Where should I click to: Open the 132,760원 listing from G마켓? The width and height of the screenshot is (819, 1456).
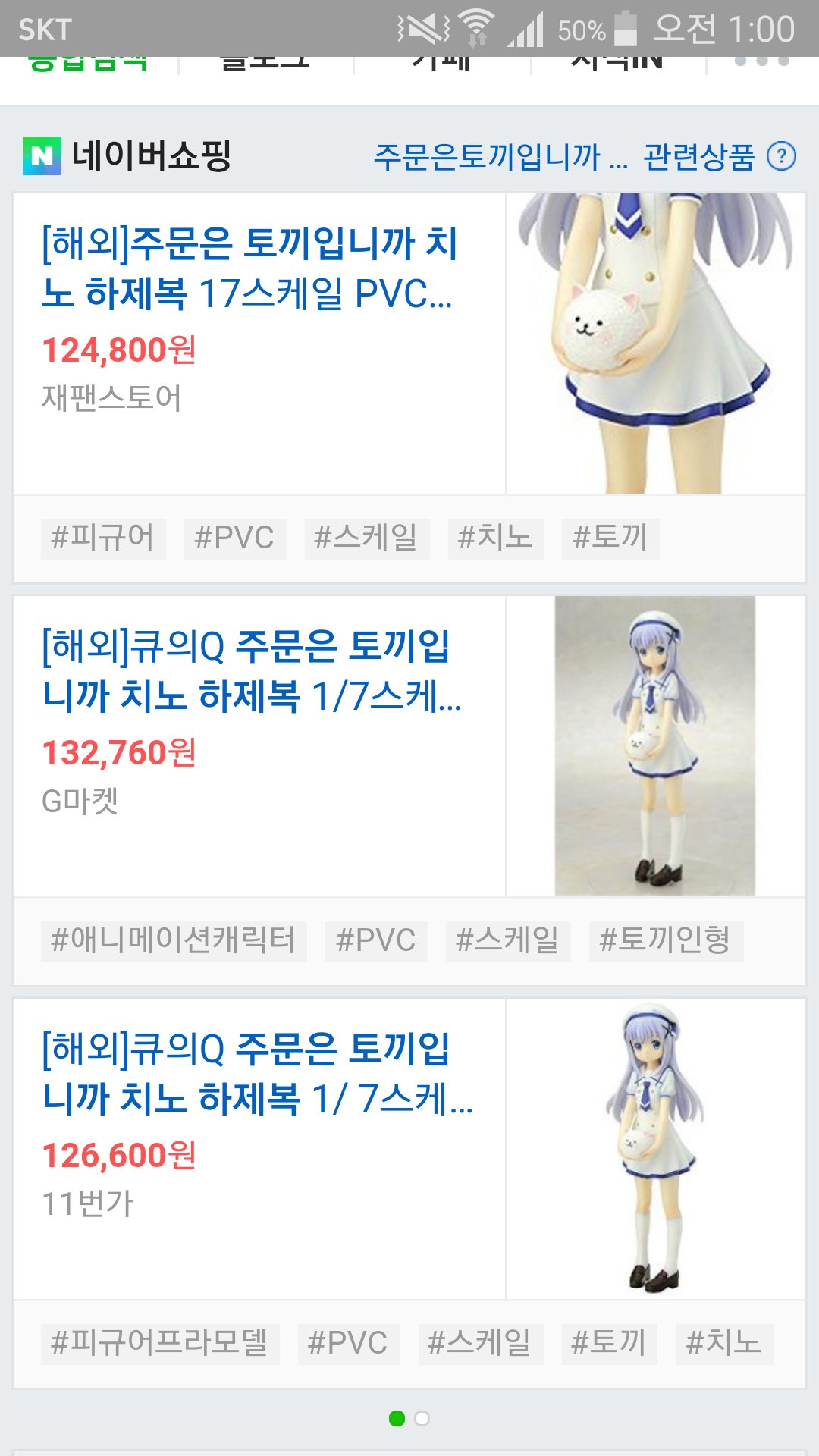point(409,746)
